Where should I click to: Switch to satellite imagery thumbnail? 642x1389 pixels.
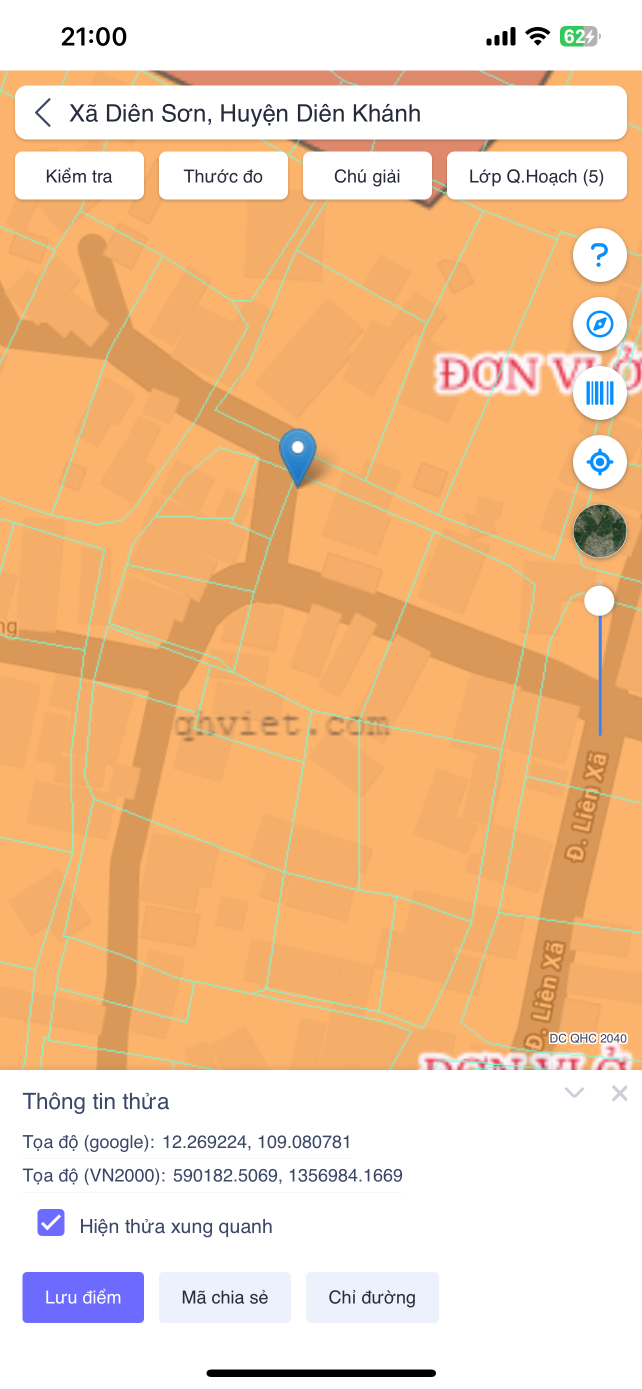pos(600,531)
